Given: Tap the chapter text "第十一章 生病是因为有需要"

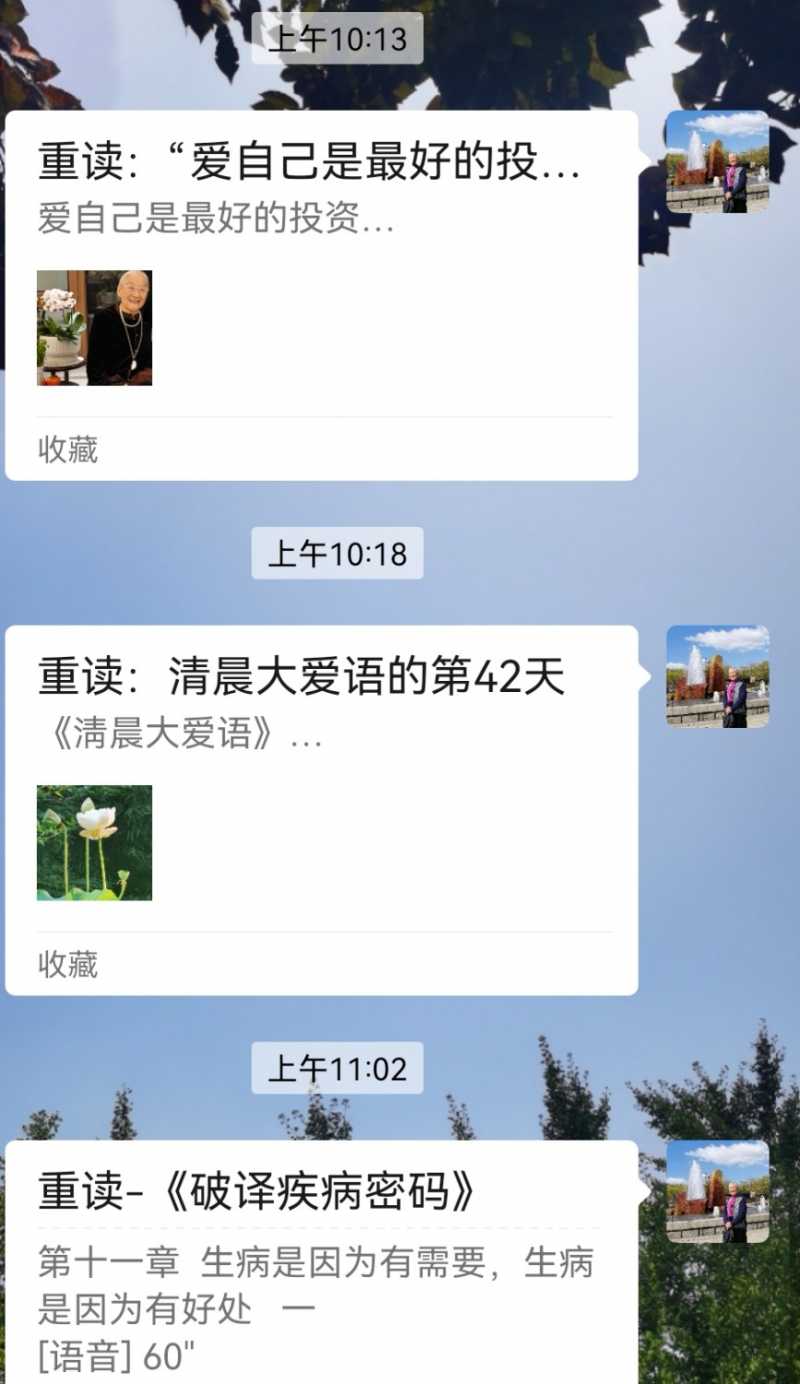Looking at the screenshot, I should pos(300,1265).
